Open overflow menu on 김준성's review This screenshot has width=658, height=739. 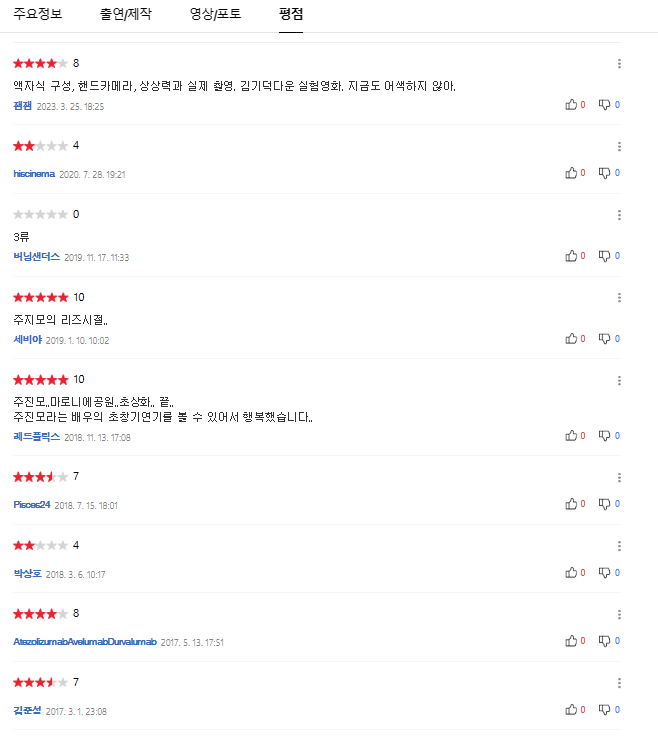pos(619,683)
